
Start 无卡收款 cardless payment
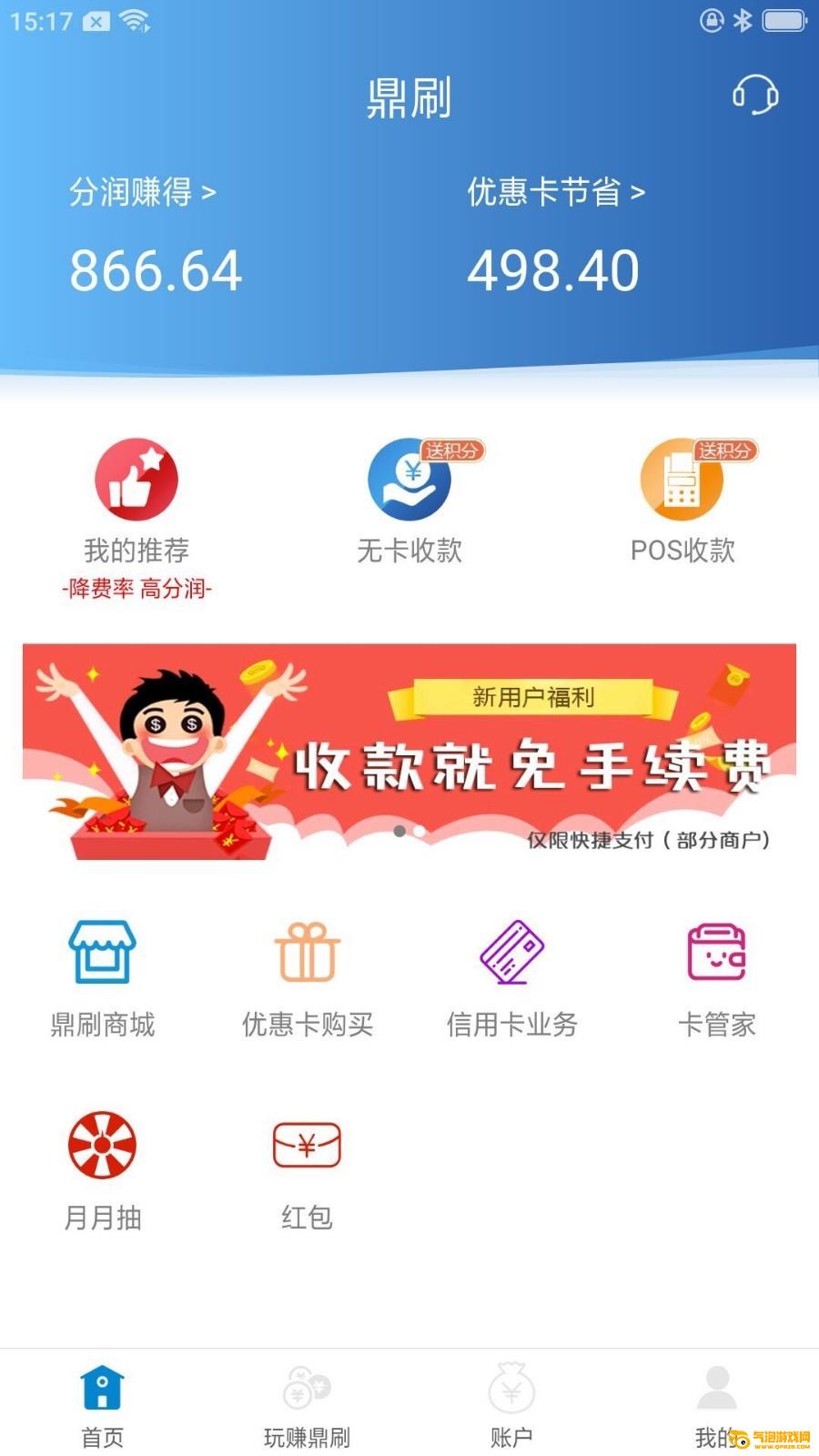click(409, 500)
